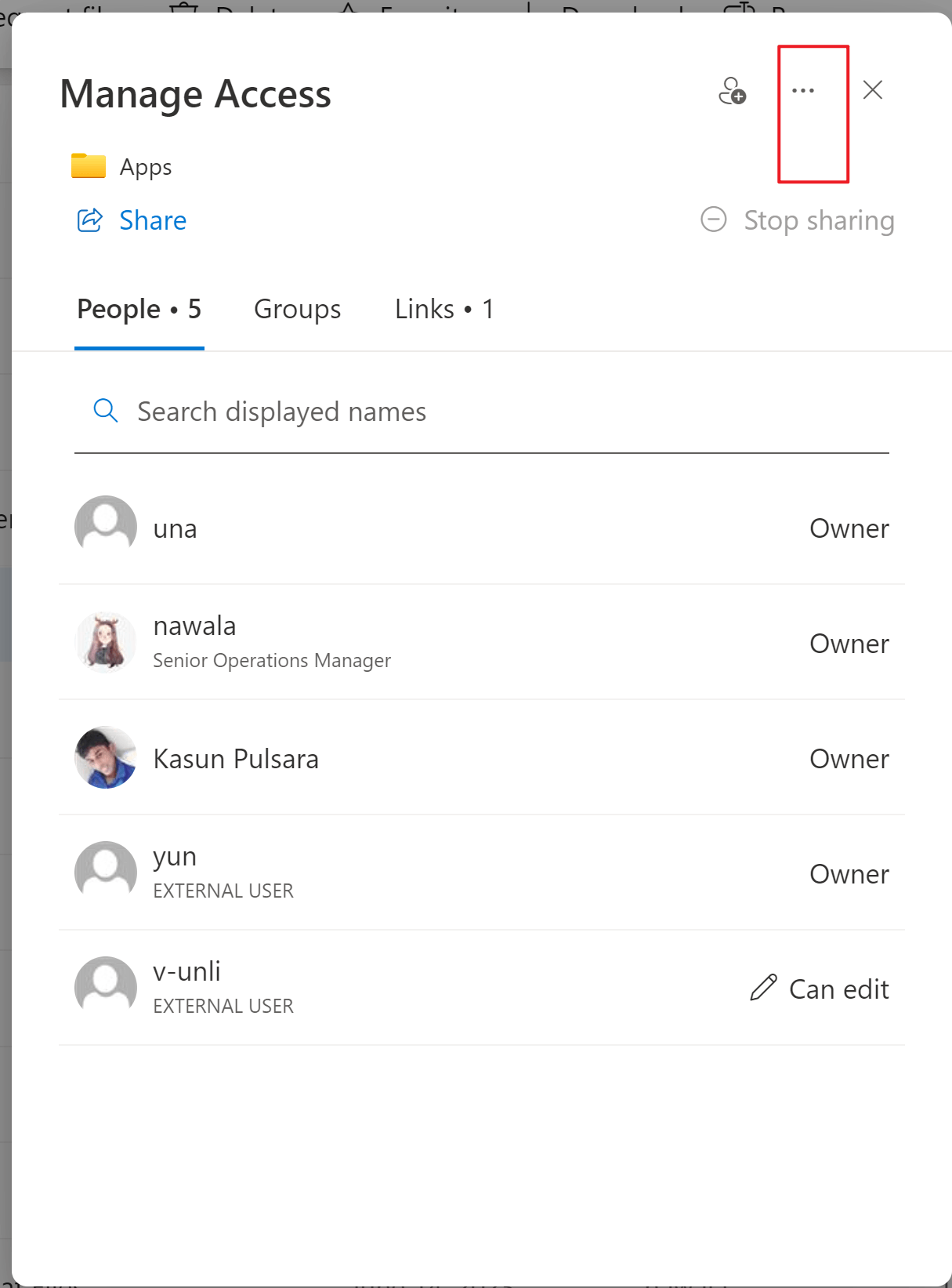Close the Manage Access dialog
The height and width of the screenshot is (1288, 952).
click(872, 90)
